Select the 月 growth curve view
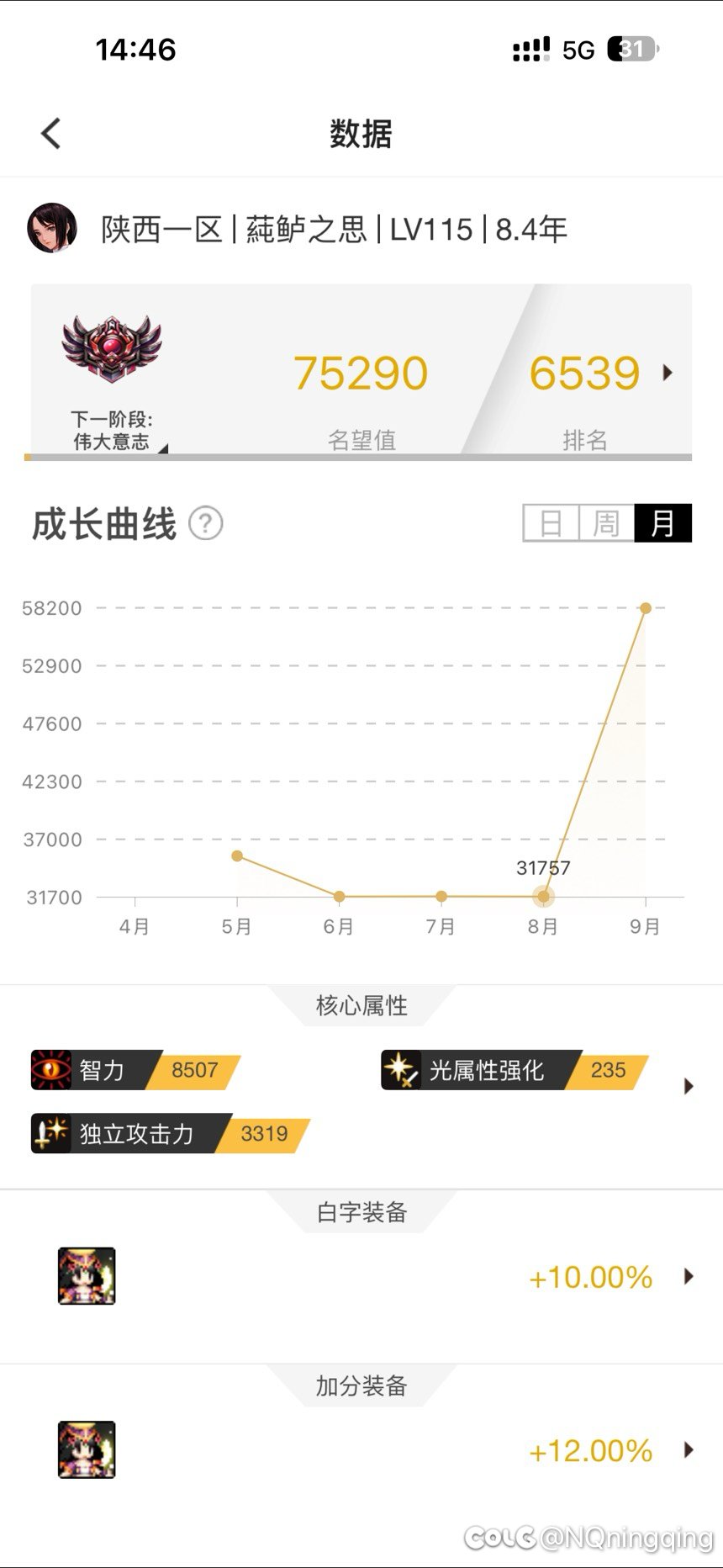The height and width of the screenshot is (1568, 723). [x=662, y=523]
